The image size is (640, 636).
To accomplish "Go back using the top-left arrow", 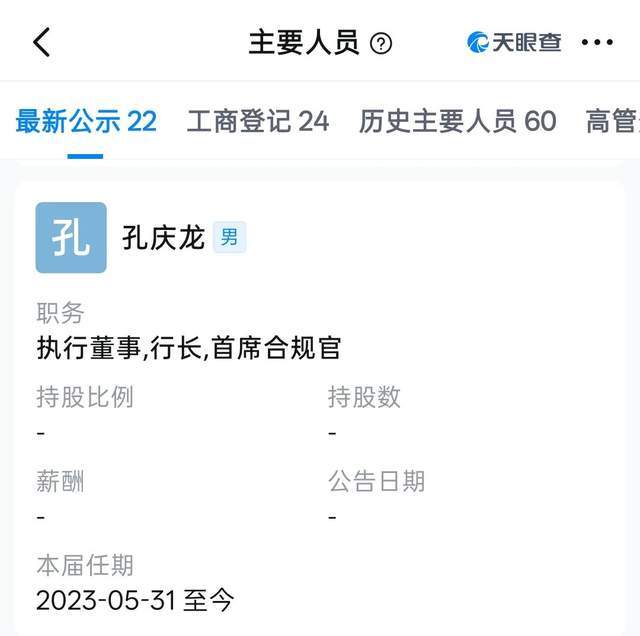I will [x=42, y=42].
